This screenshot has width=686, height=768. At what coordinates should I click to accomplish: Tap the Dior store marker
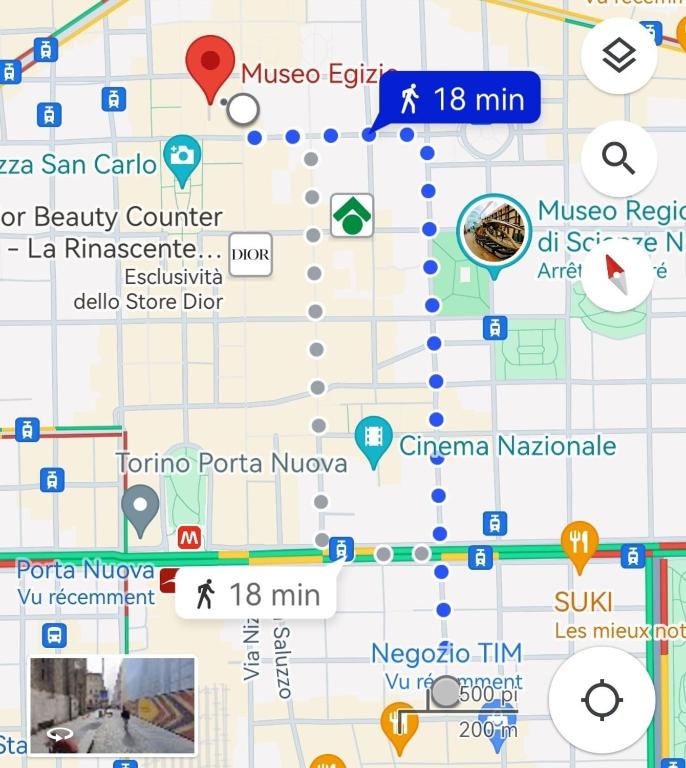click(250, 254)
